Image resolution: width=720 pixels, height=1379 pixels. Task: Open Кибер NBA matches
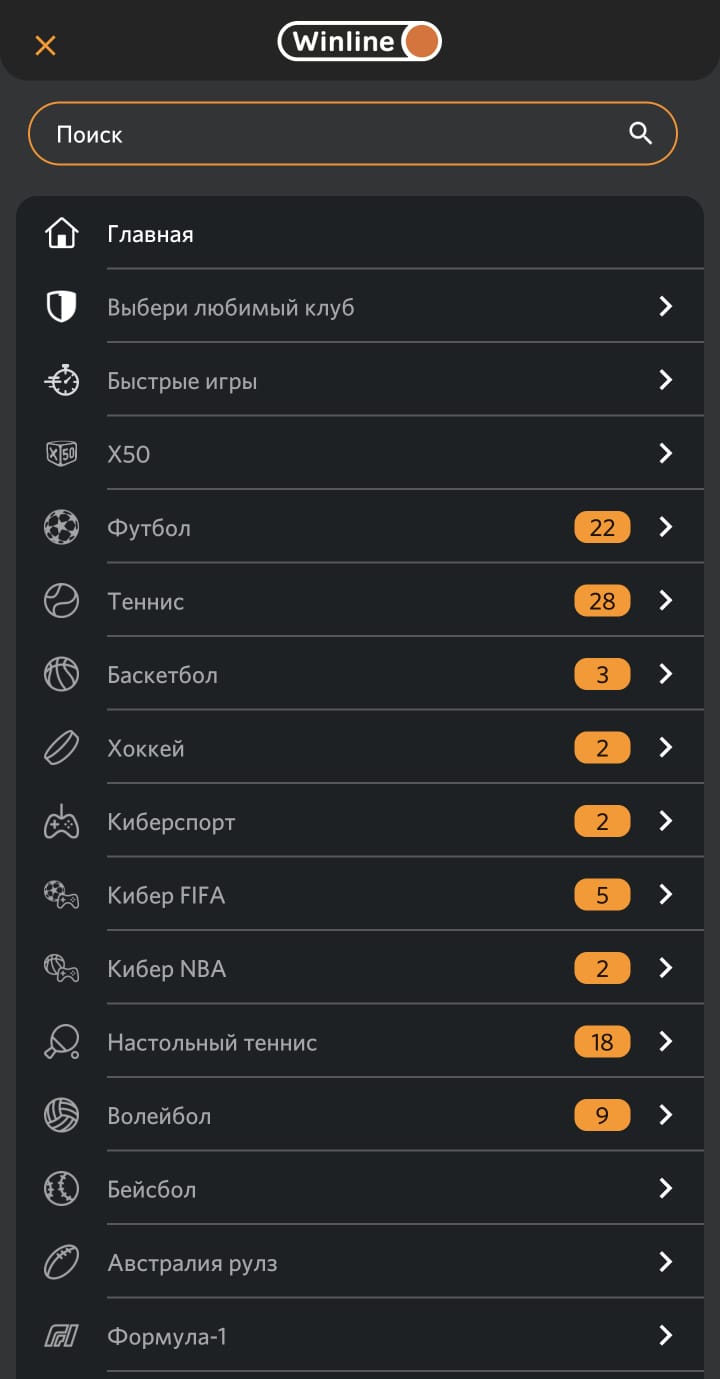[167, 969]
